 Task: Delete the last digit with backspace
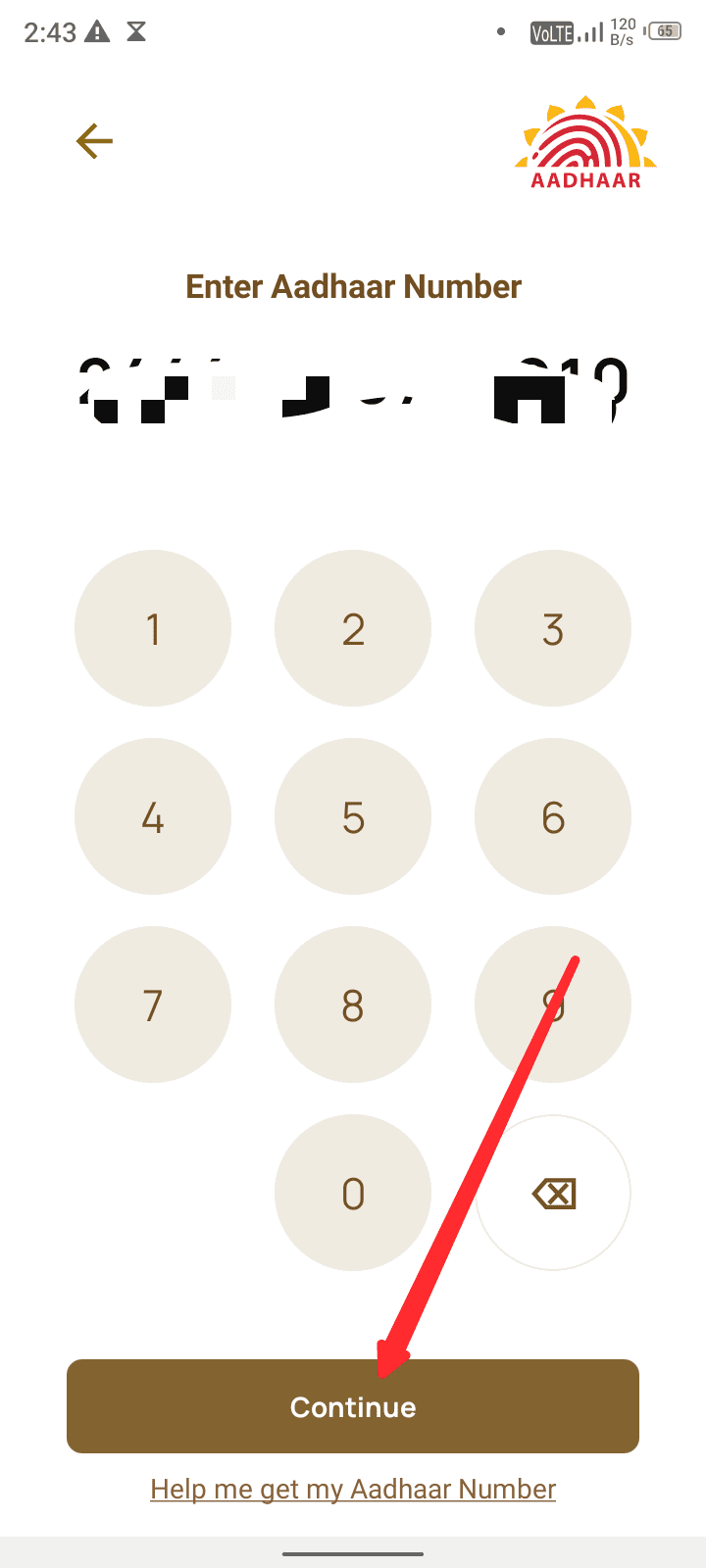553,1193
